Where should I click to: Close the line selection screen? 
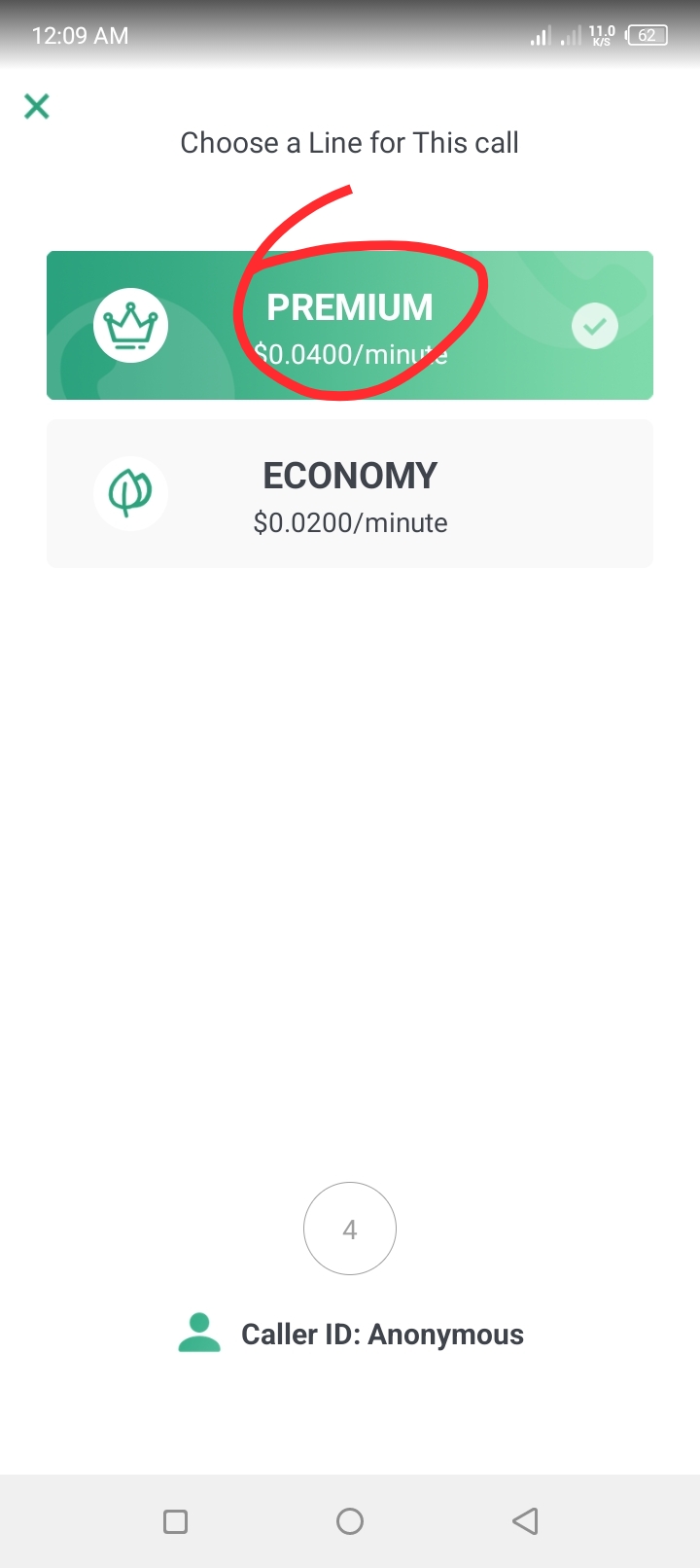click(x=37, y=106)
